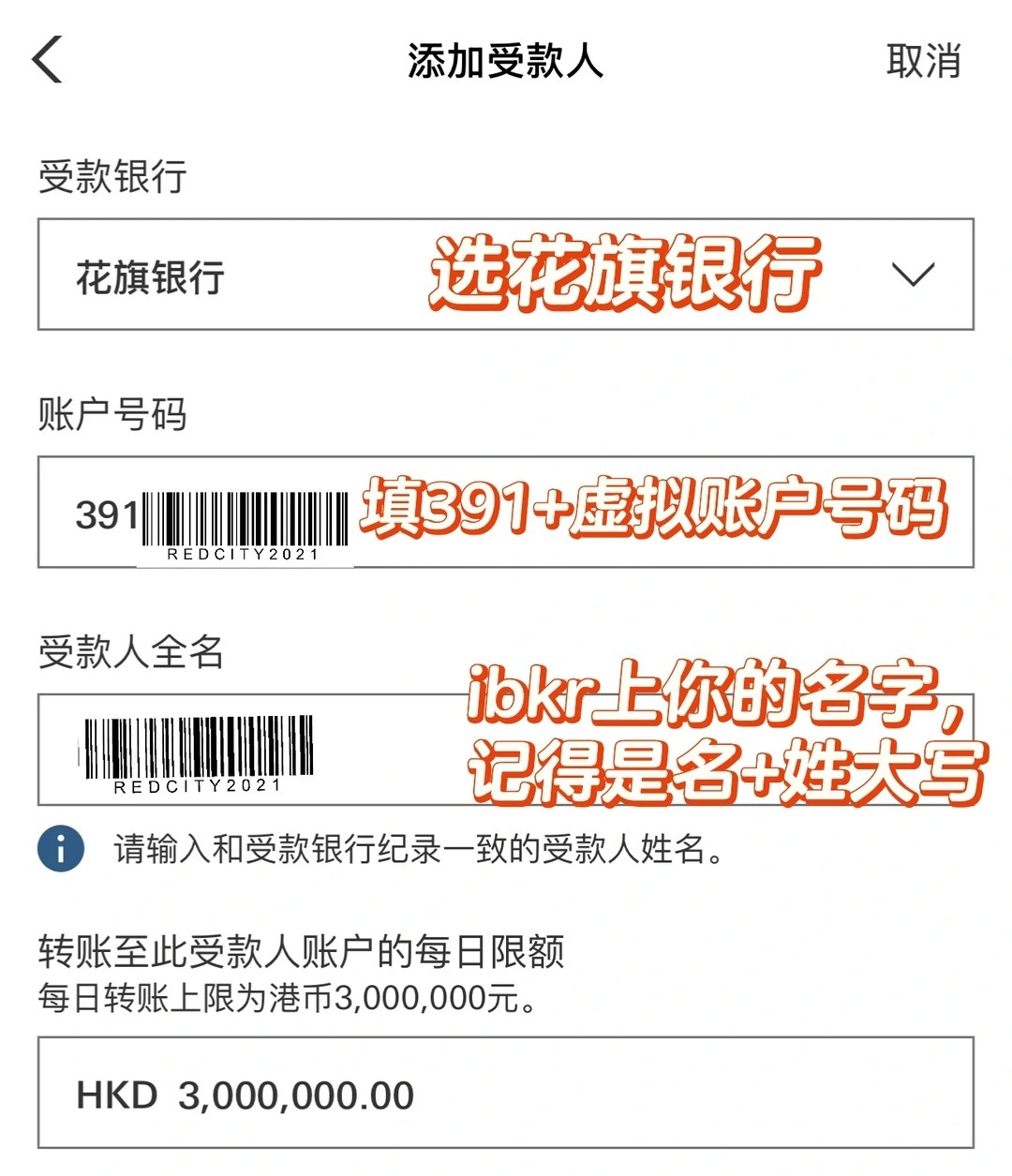Screen dimensions: 1012x1176
Task: Click the 账户号码 input starting with 391
Action: (506, 511)
